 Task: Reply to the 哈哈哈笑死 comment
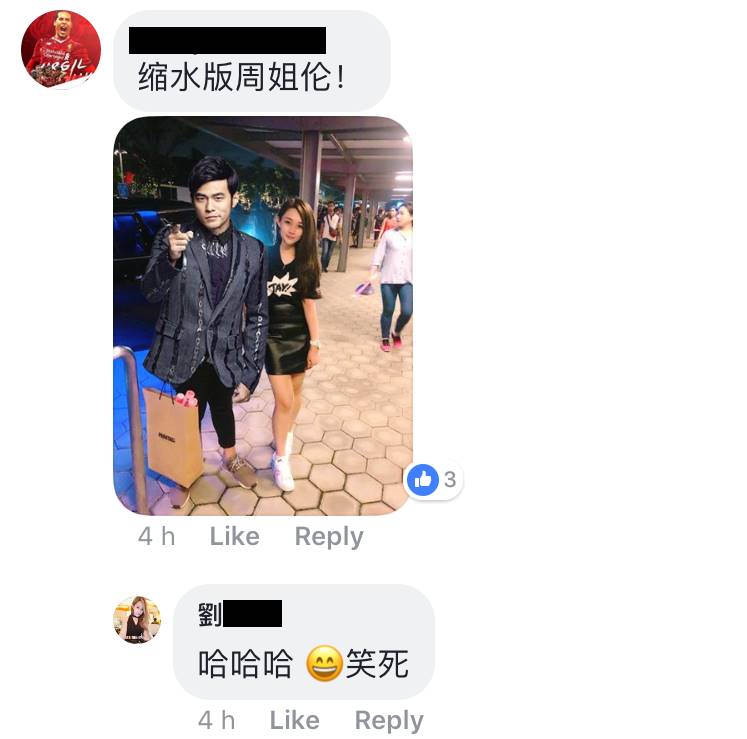tap(388, 720)
